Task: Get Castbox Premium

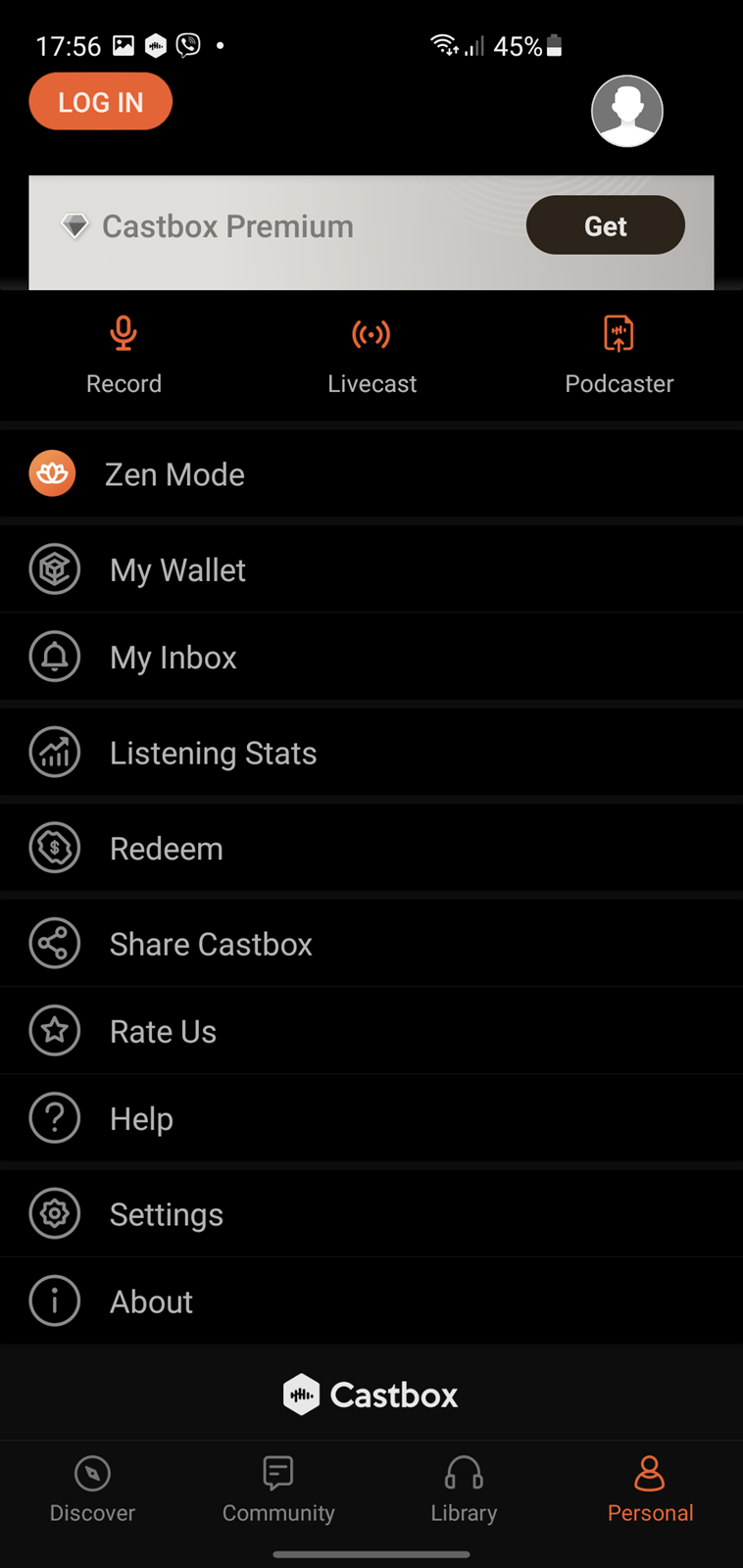Action: [x=605, y=225]
